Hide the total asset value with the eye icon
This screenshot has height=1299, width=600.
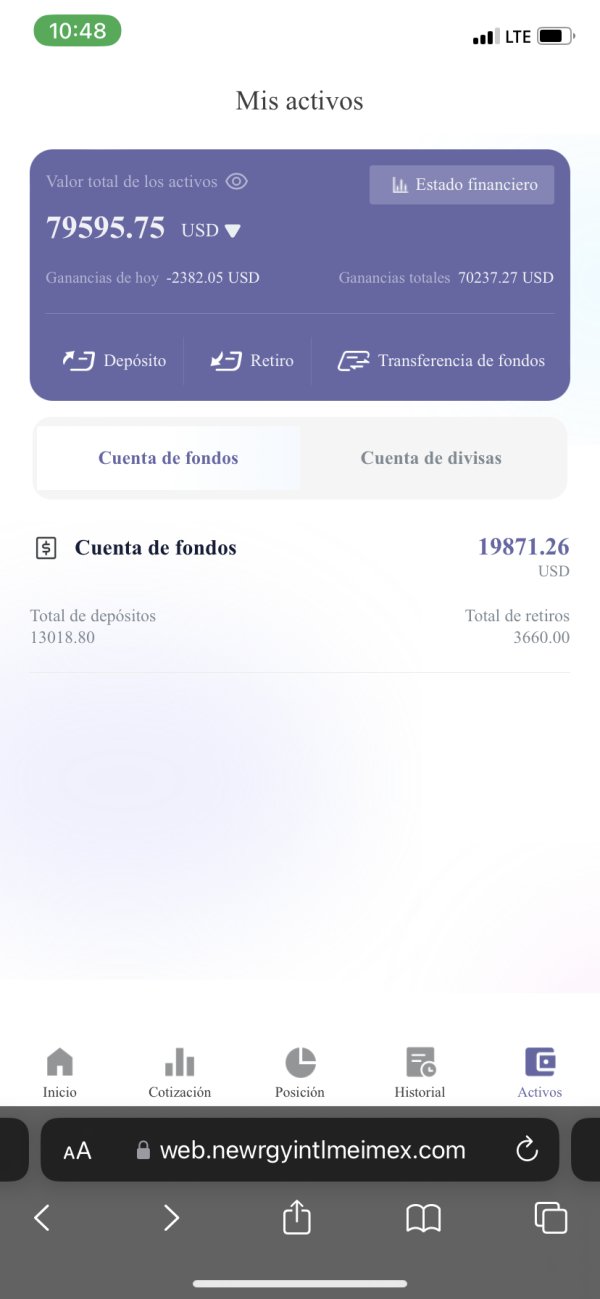click(236, 182)
